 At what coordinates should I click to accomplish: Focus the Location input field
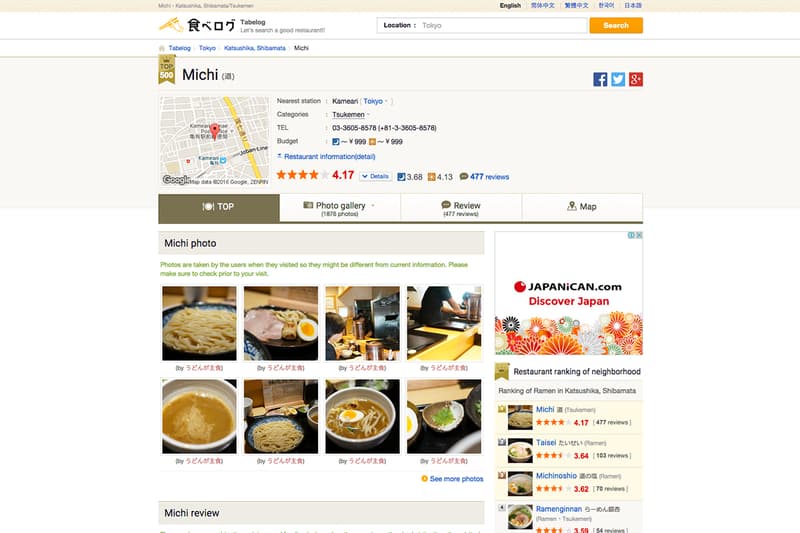click(x=500, y=25)
